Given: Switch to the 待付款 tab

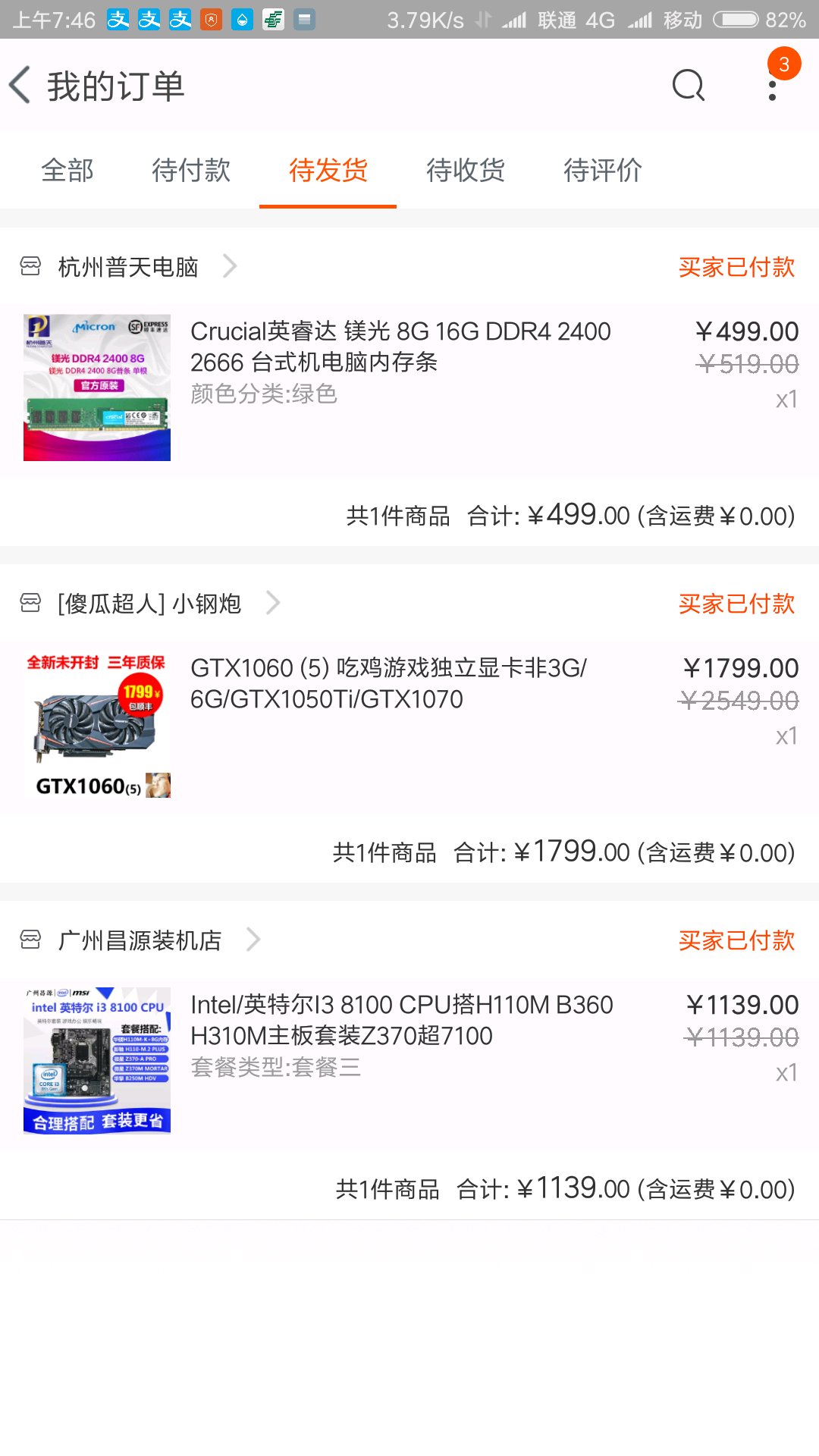Looking at the screenshot, I should [191, 170].
